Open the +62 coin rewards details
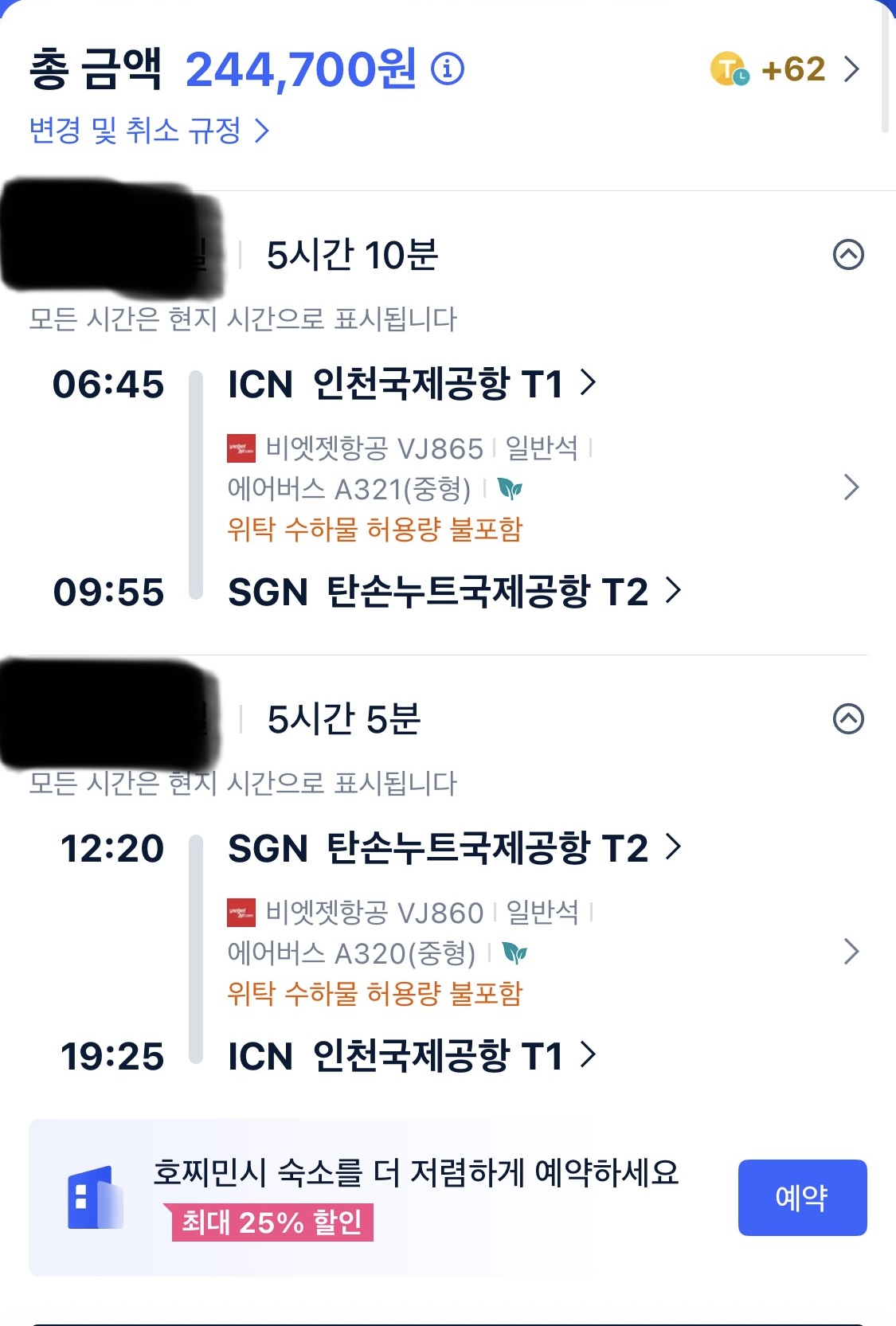The image size is (896, 1326). pos(785,69)
